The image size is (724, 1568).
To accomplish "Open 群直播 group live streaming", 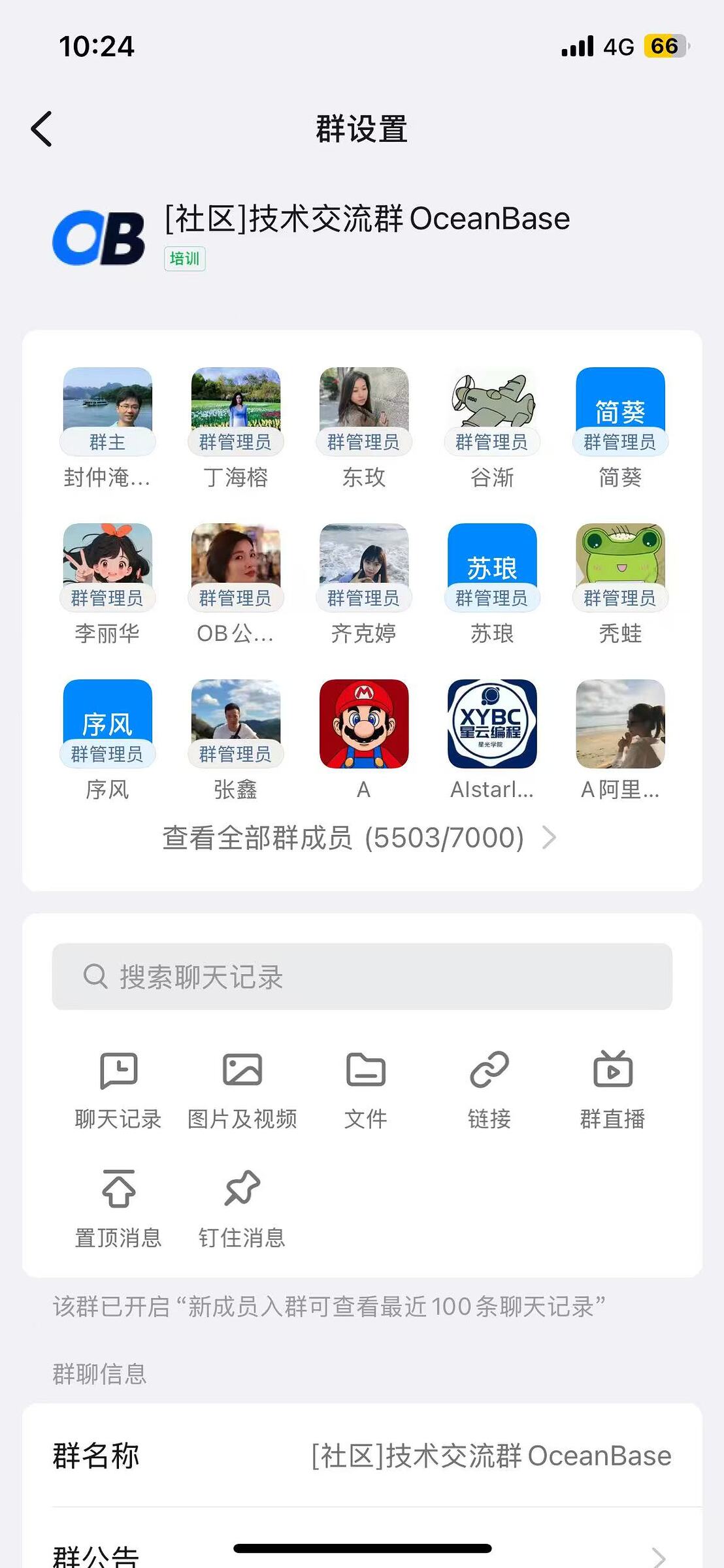I will point(612,1071).
